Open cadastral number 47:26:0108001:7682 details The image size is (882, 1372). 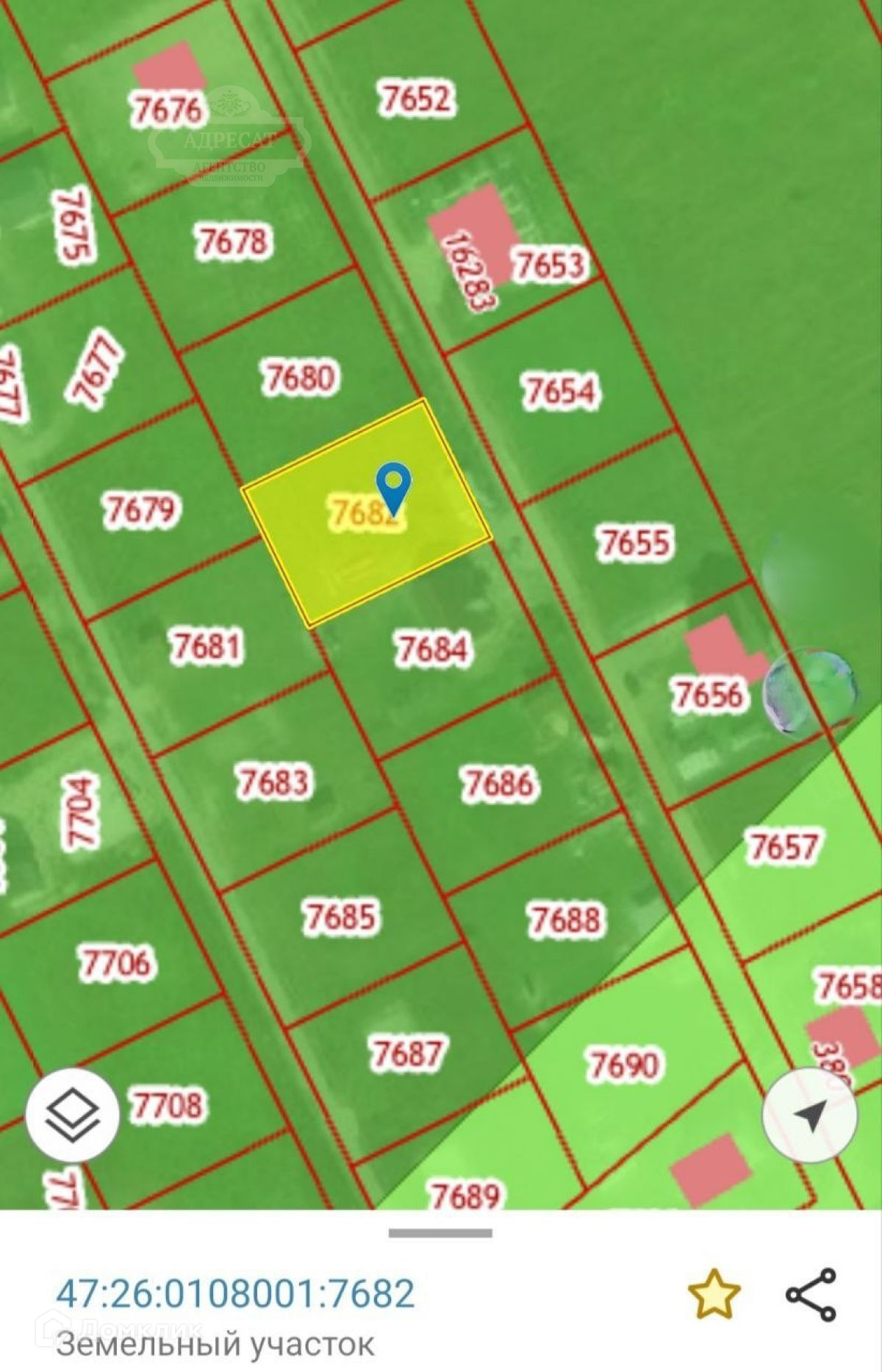pyautogui.click(x=235, y=1293)
